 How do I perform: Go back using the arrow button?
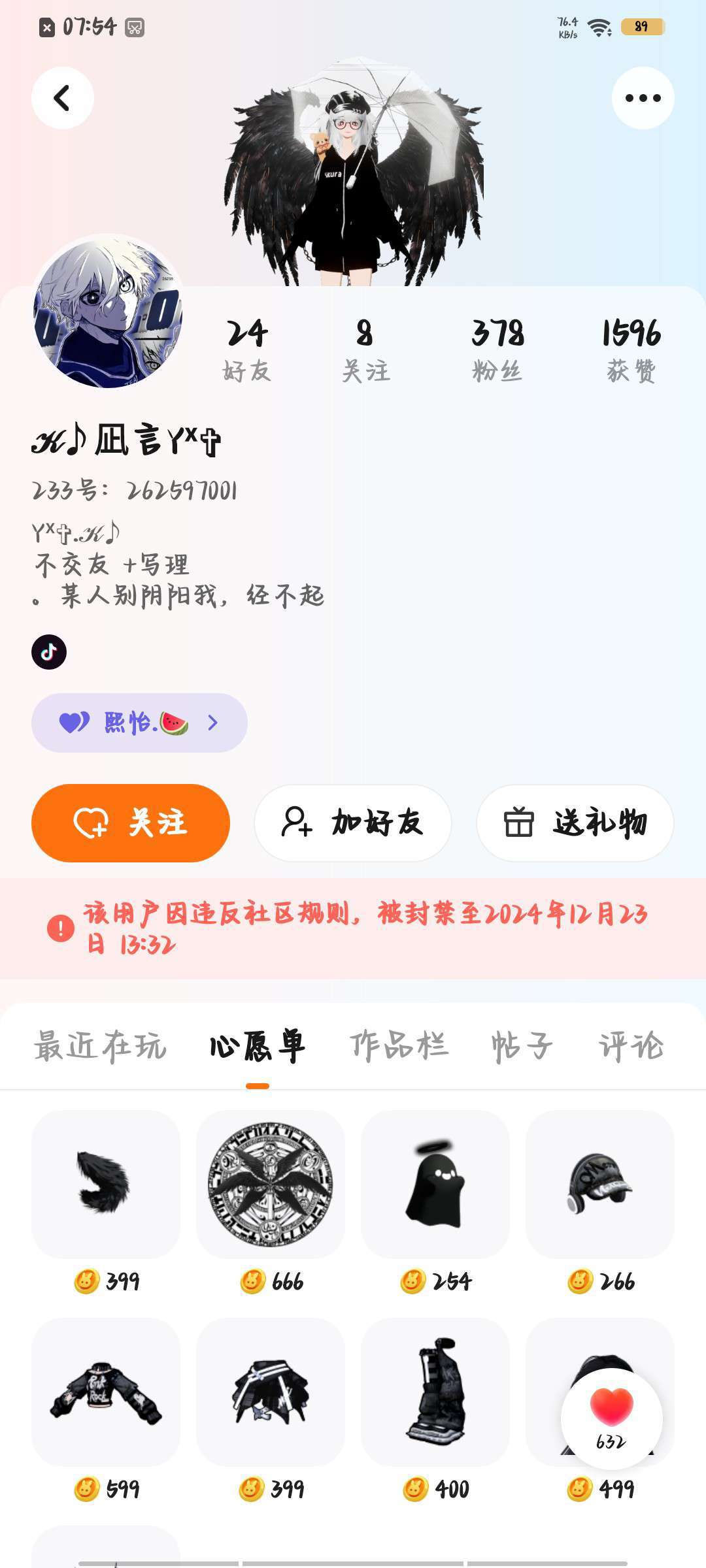click(63, 98)
